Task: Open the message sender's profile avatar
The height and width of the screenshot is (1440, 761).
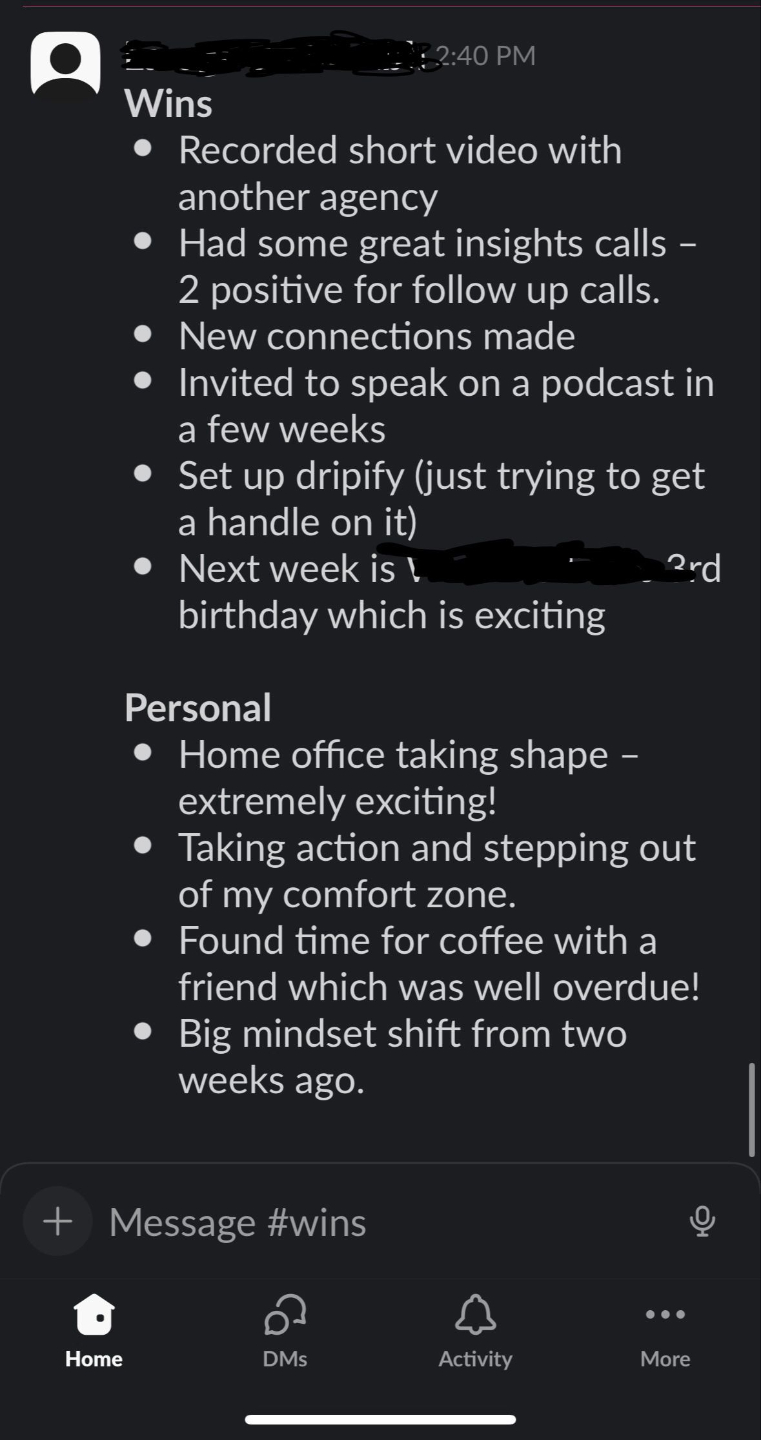Action: [x=65, y=65]
